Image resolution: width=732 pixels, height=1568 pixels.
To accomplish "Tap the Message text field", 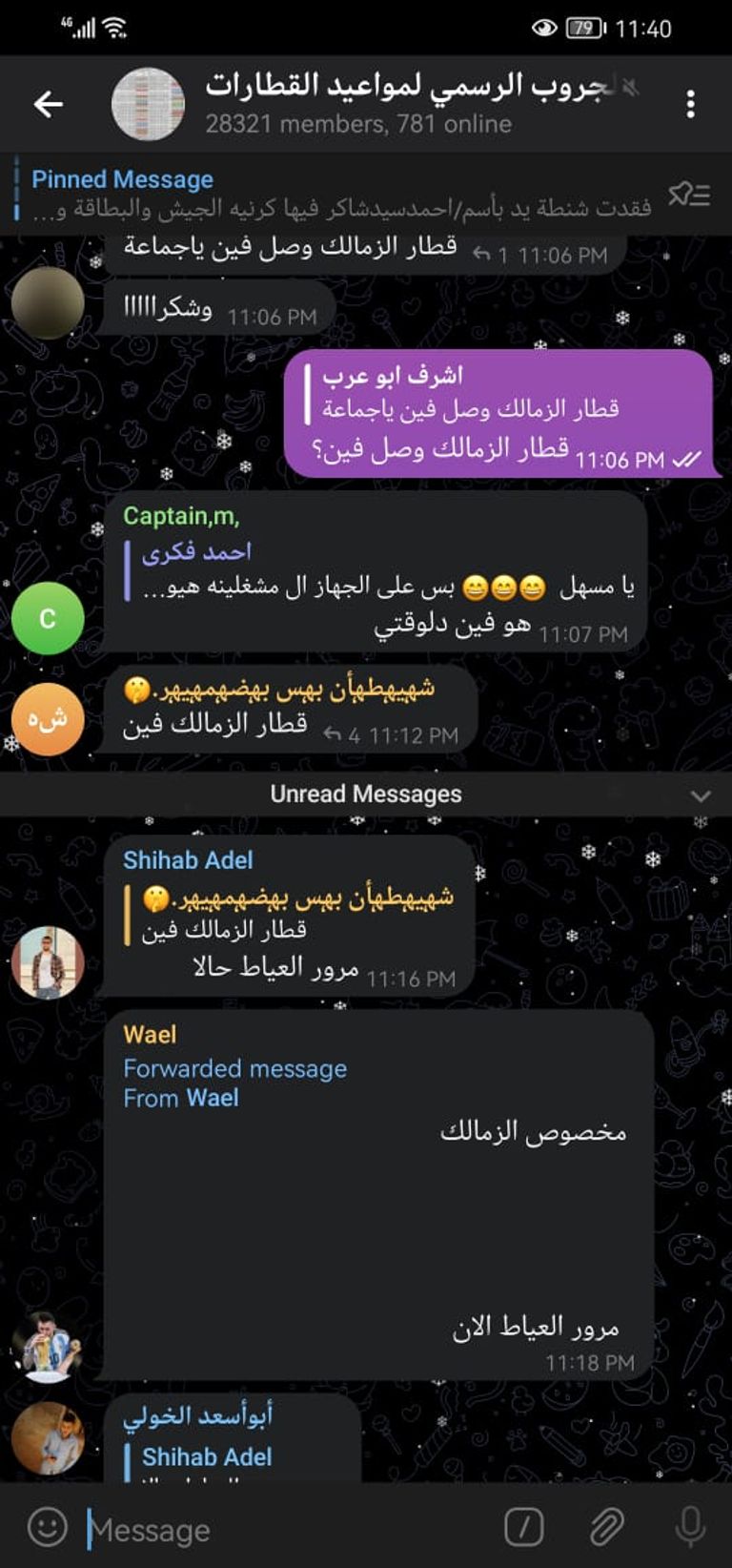I will pyautogui.click(x=286, y=1530).
